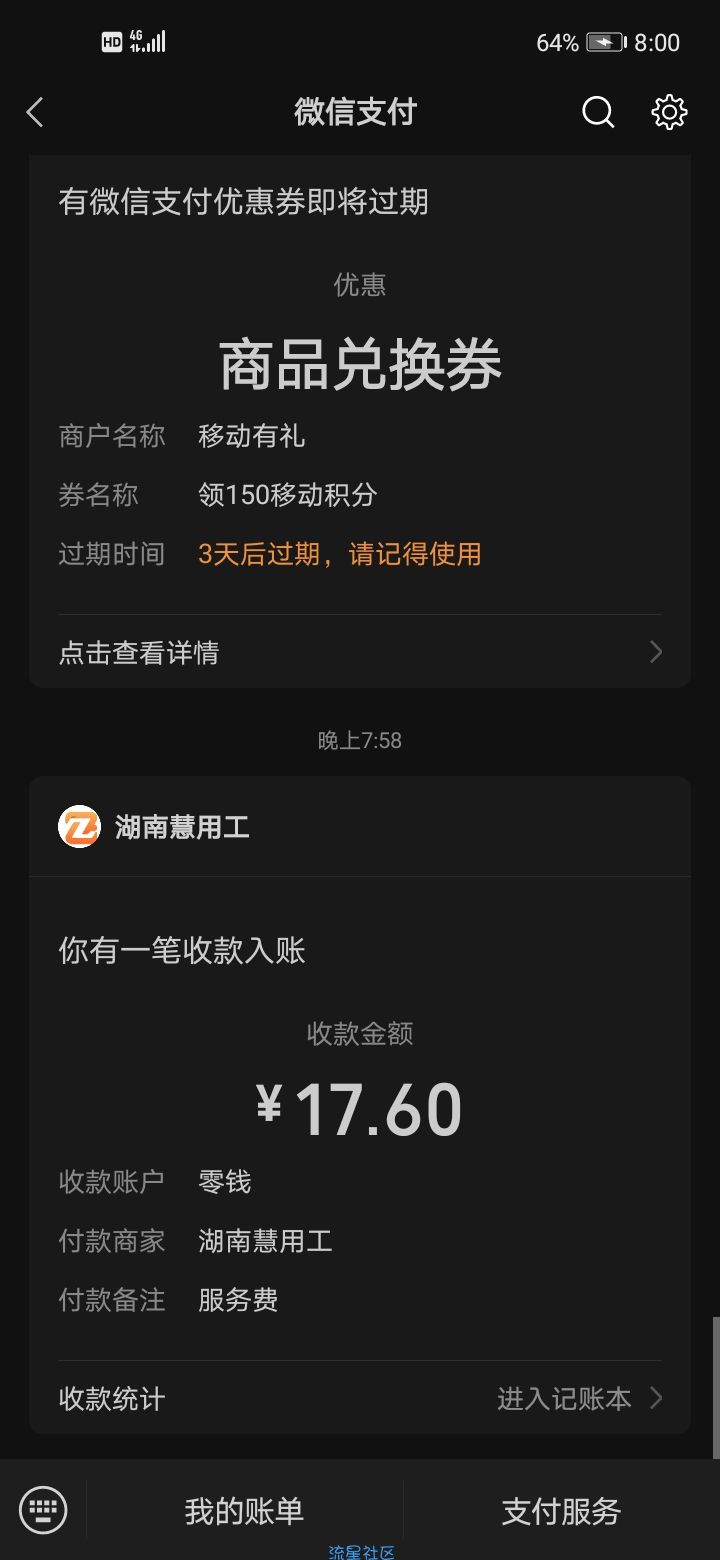This screenshot has height=1560, width=720.
Task: Open the ¥17.60 payment received card
Action: pos(360,1105)
